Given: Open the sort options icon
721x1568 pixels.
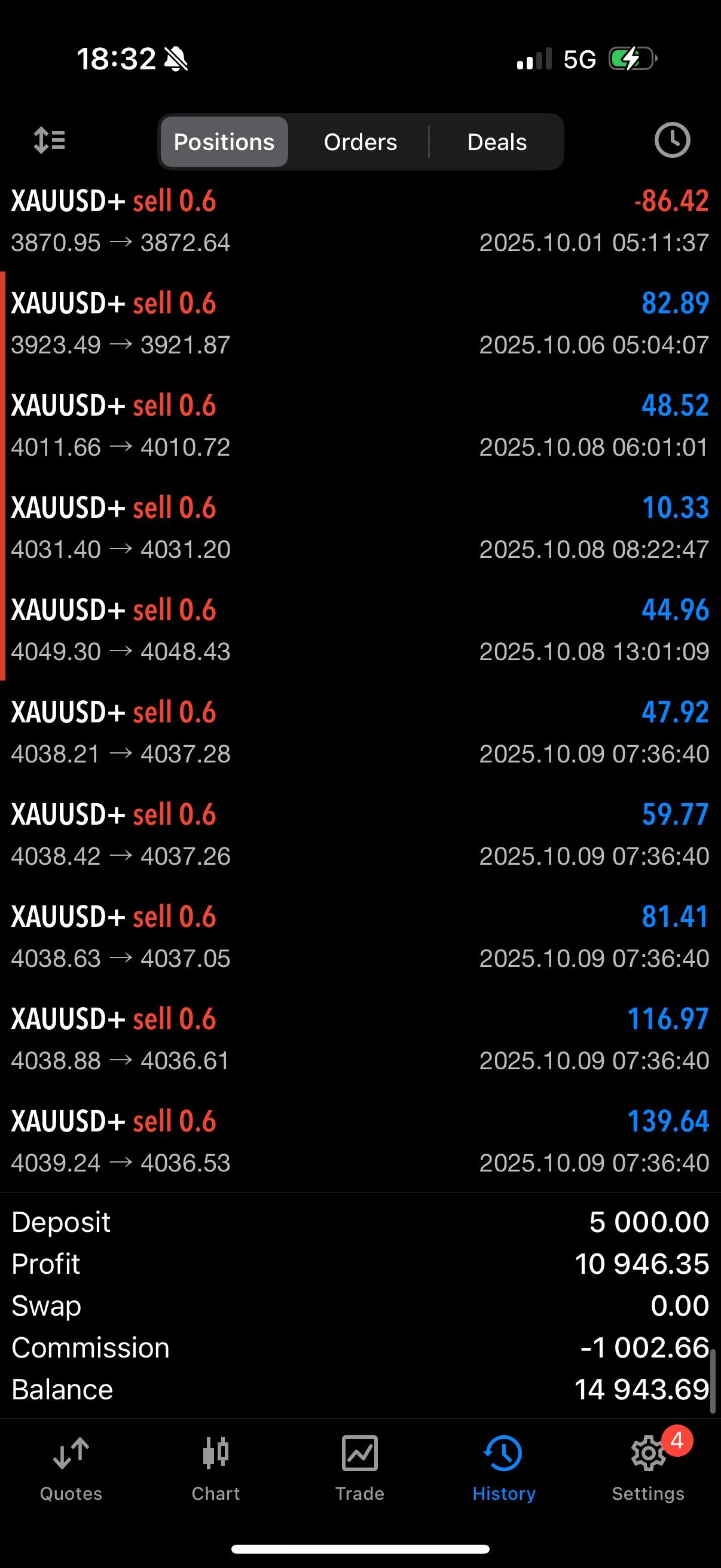Looking at the screenshot, I should 49,141.
